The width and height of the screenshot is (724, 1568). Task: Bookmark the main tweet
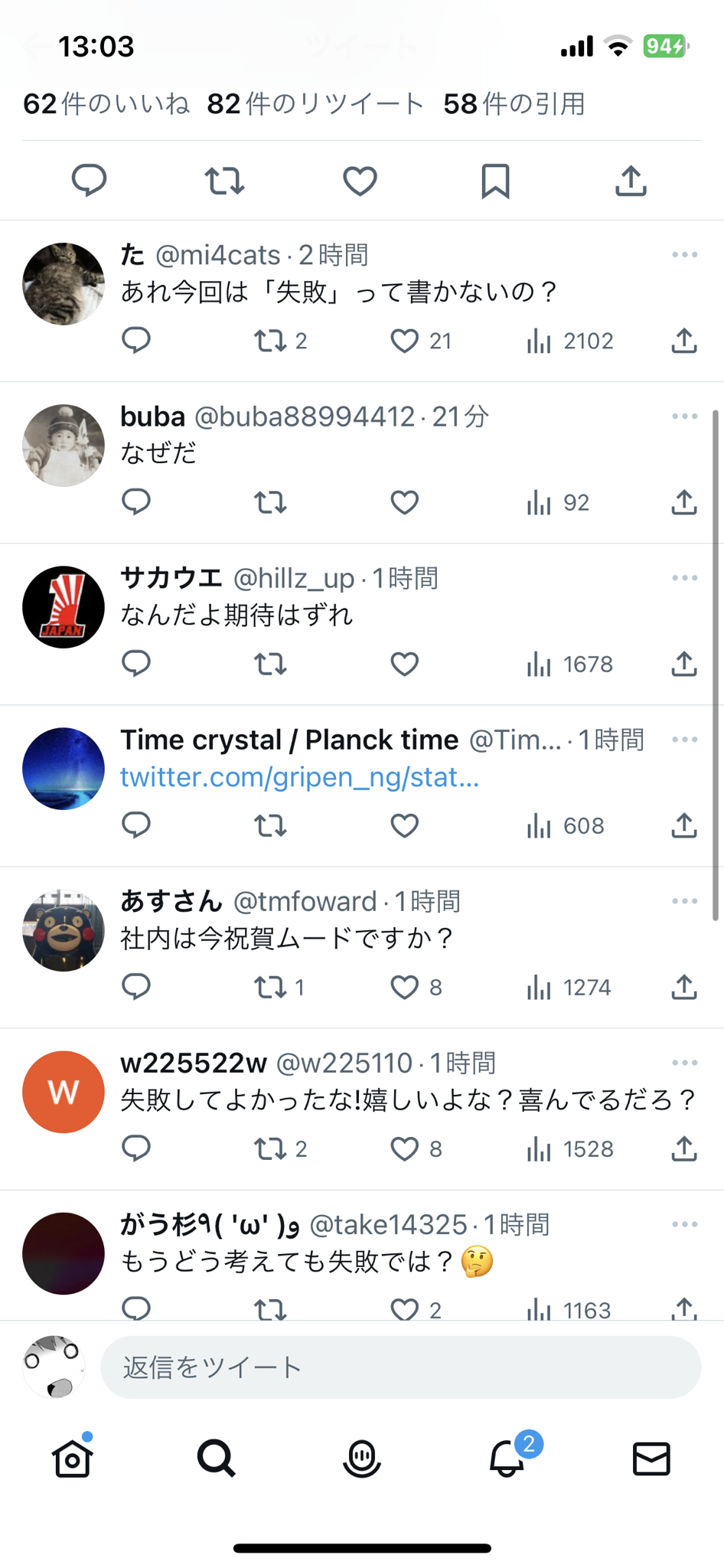(495, 181)
